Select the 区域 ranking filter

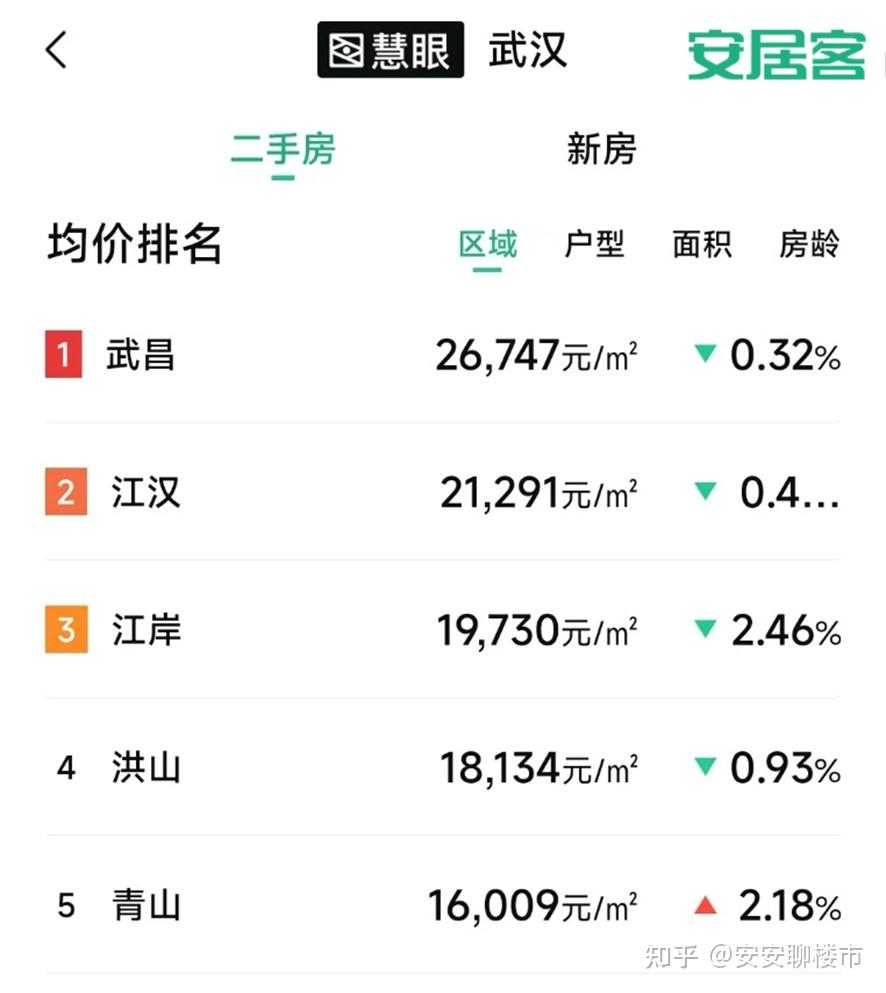pos(488,244)
